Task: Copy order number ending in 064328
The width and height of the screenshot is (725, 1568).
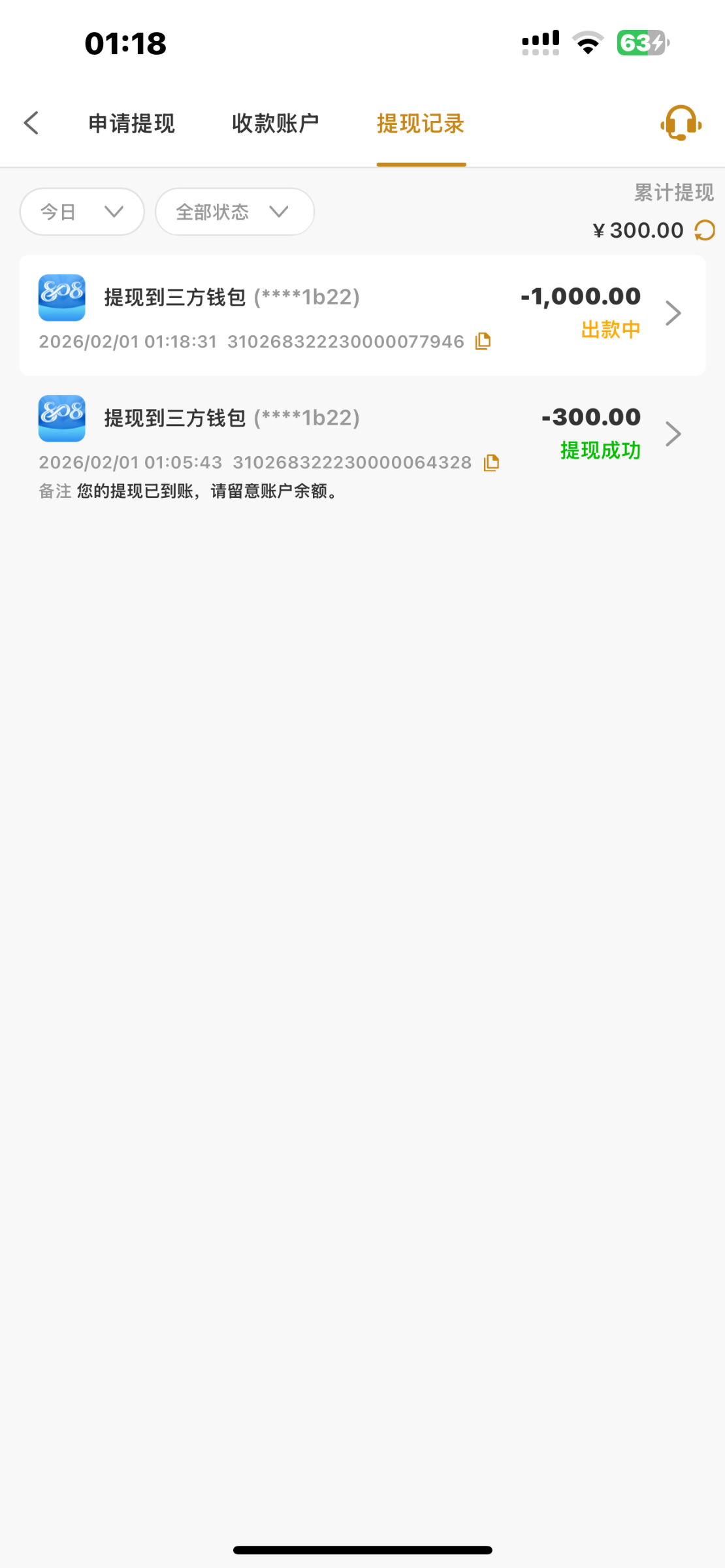Action: tap(491, 463)
